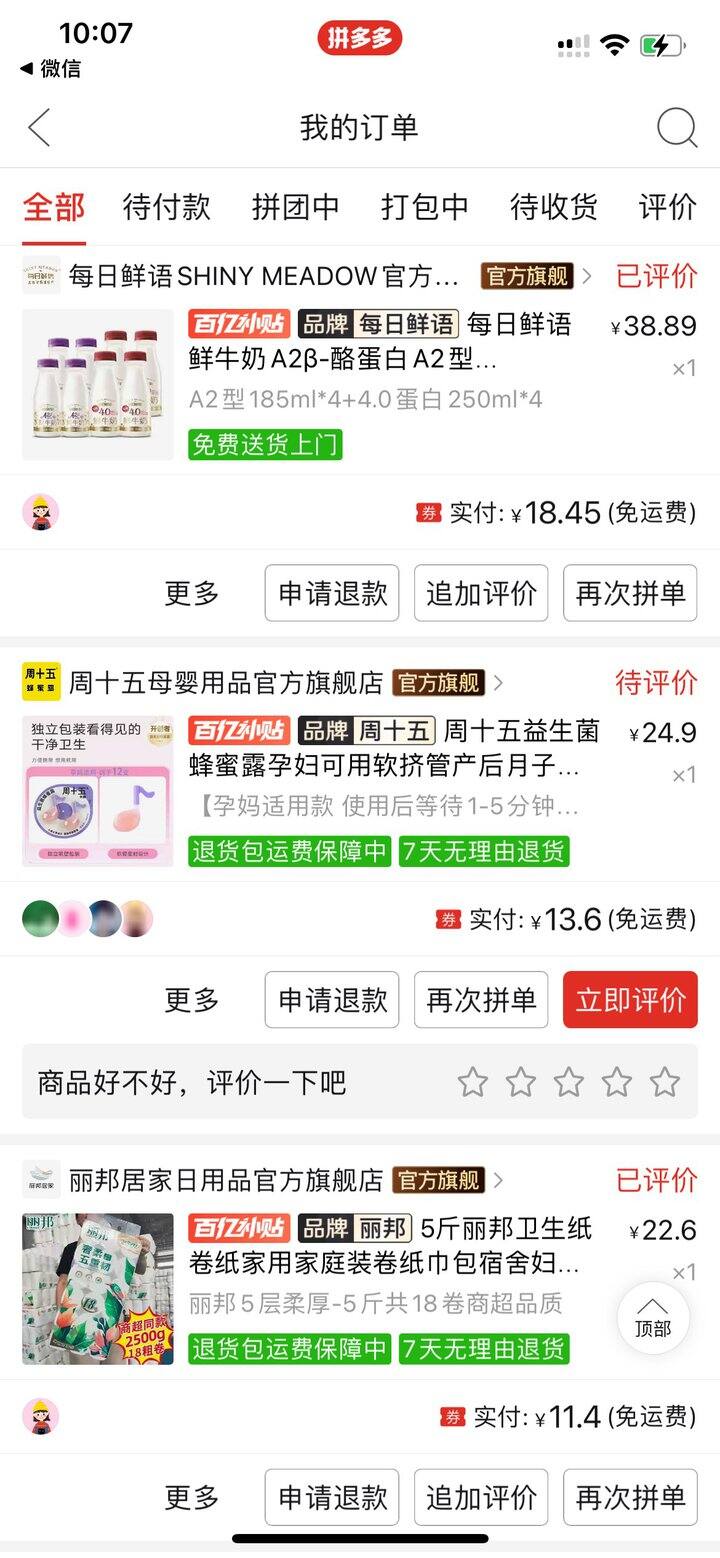Switch to the 拼团中 tab

(295, 207)
